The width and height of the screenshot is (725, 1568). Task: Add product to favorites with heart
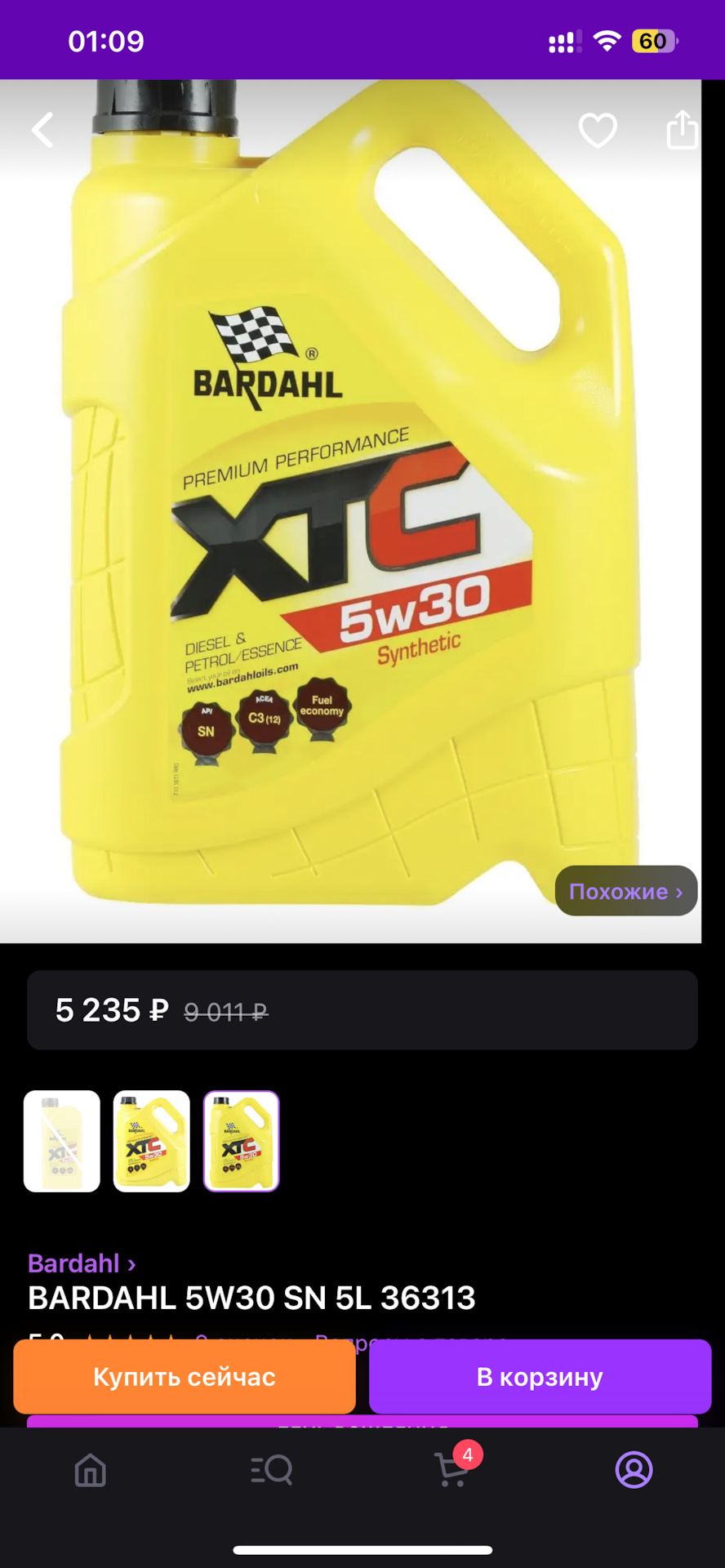click(598, 130)
